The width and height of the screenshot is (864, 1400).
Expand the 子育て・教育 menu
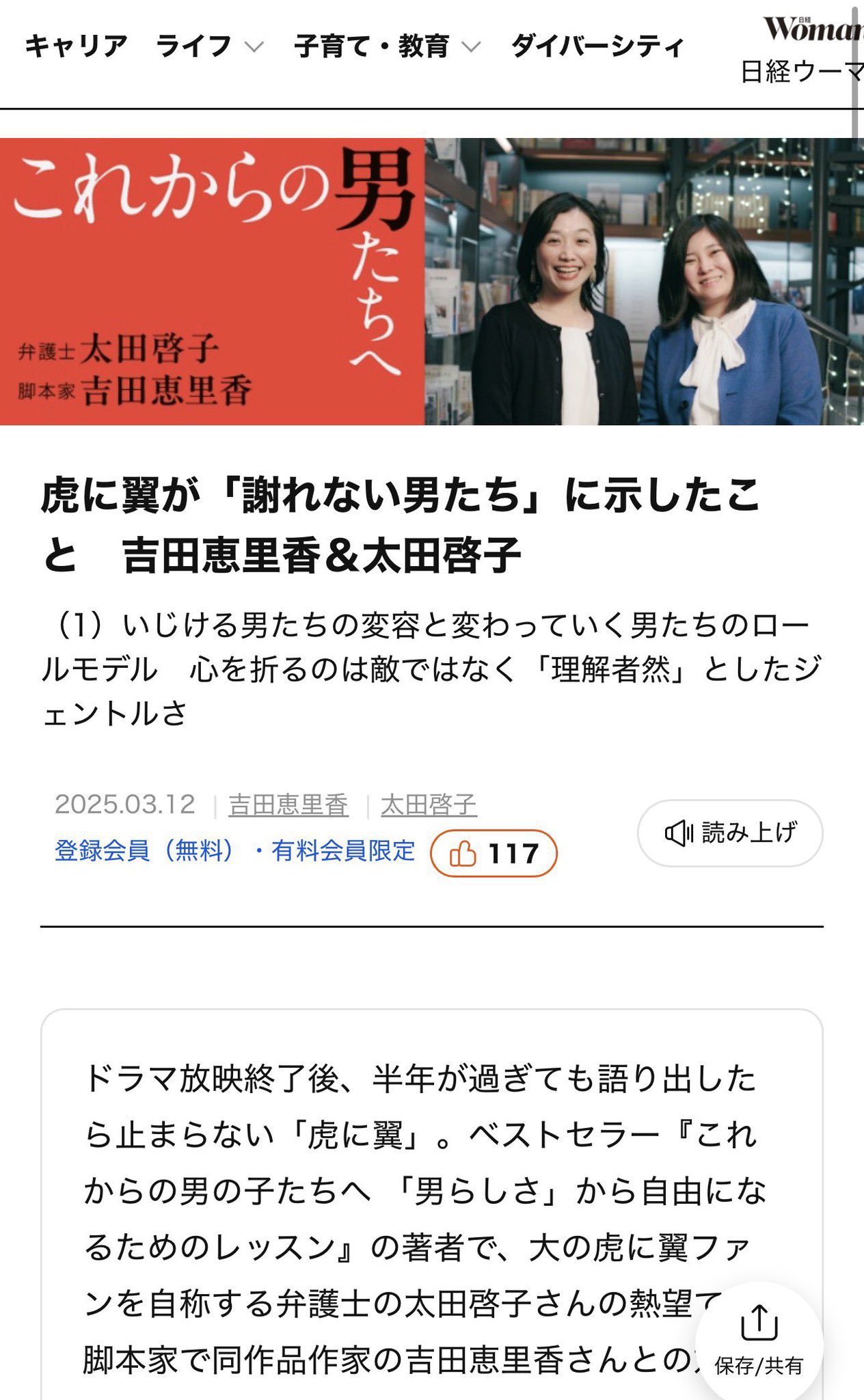(x=388, y=46)
